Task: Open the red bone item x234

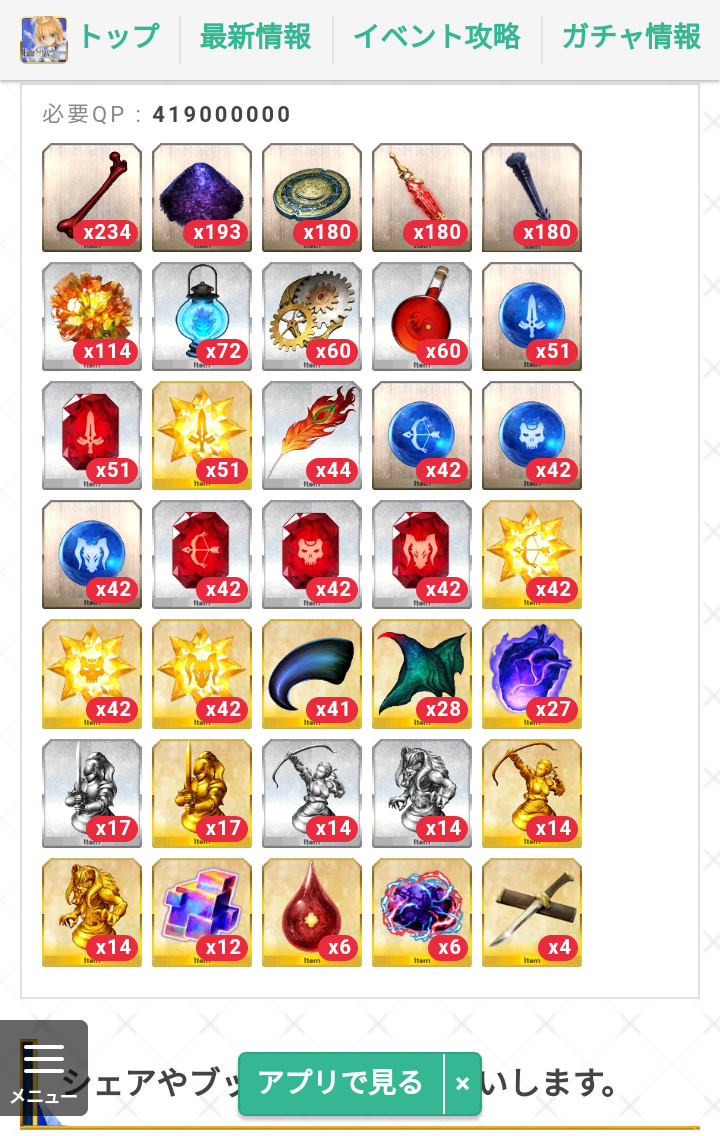Action: (92, 197)
